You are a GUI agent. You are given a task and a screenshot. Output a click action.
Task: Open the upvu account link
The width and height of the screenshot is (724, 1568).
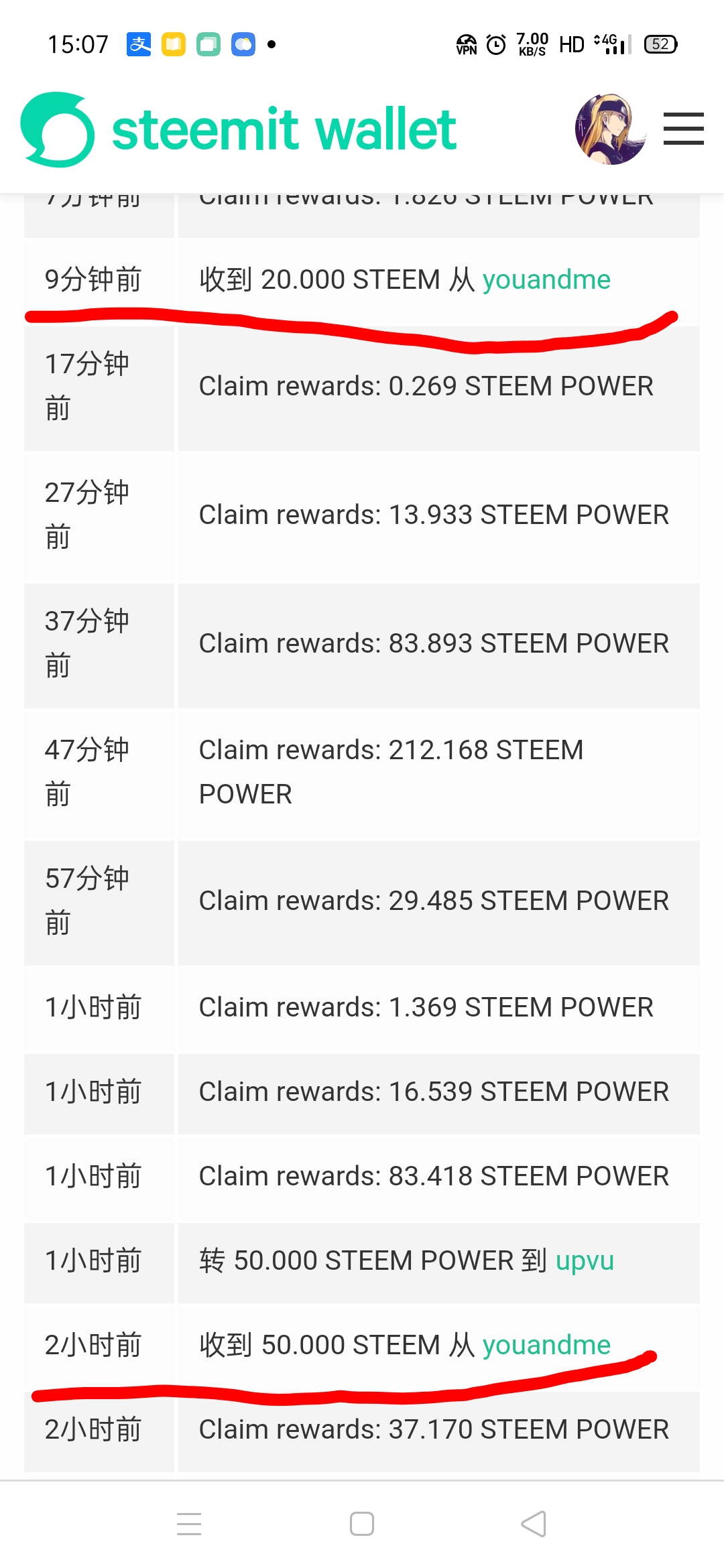585,1260
